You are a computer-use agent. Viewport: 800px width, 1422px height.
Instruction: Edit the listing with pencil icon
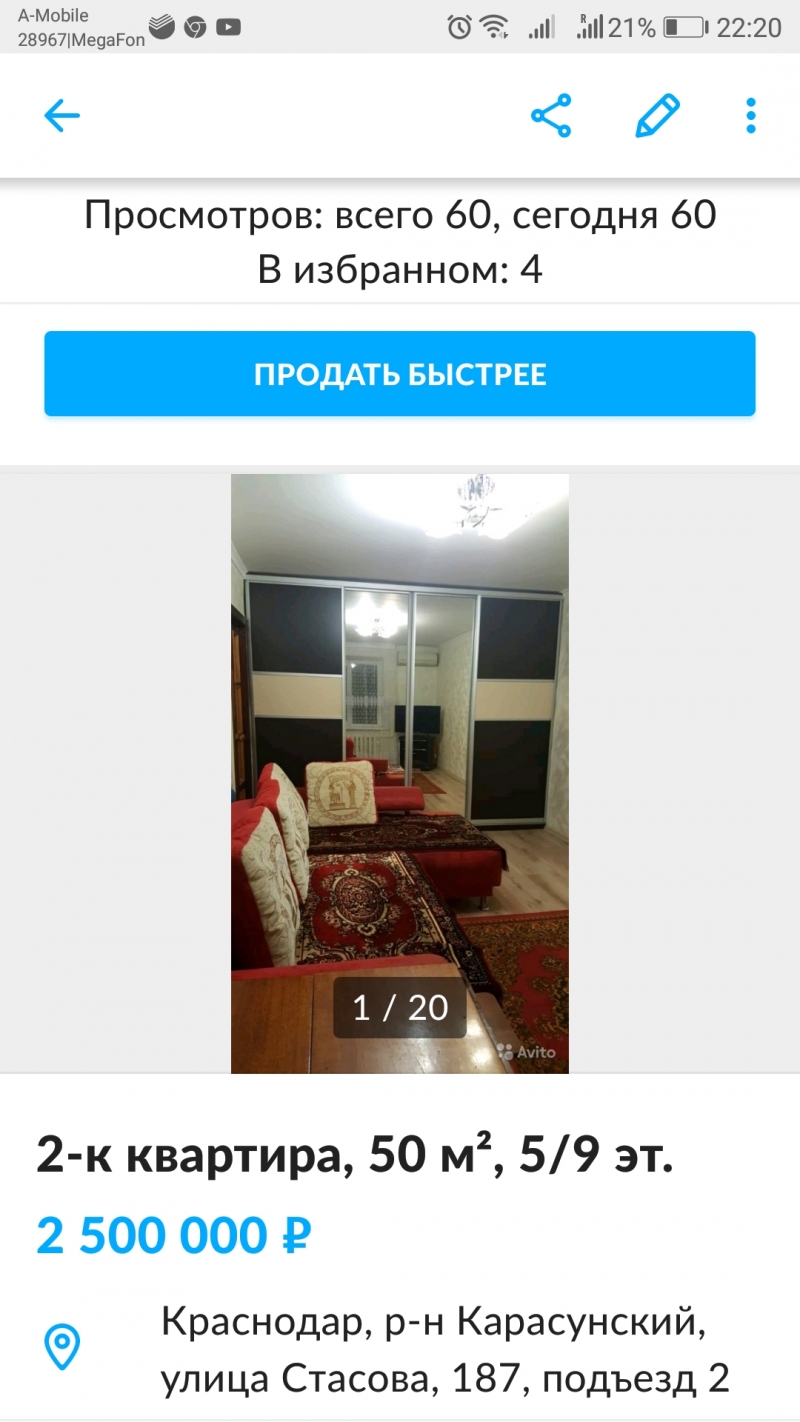657,116
